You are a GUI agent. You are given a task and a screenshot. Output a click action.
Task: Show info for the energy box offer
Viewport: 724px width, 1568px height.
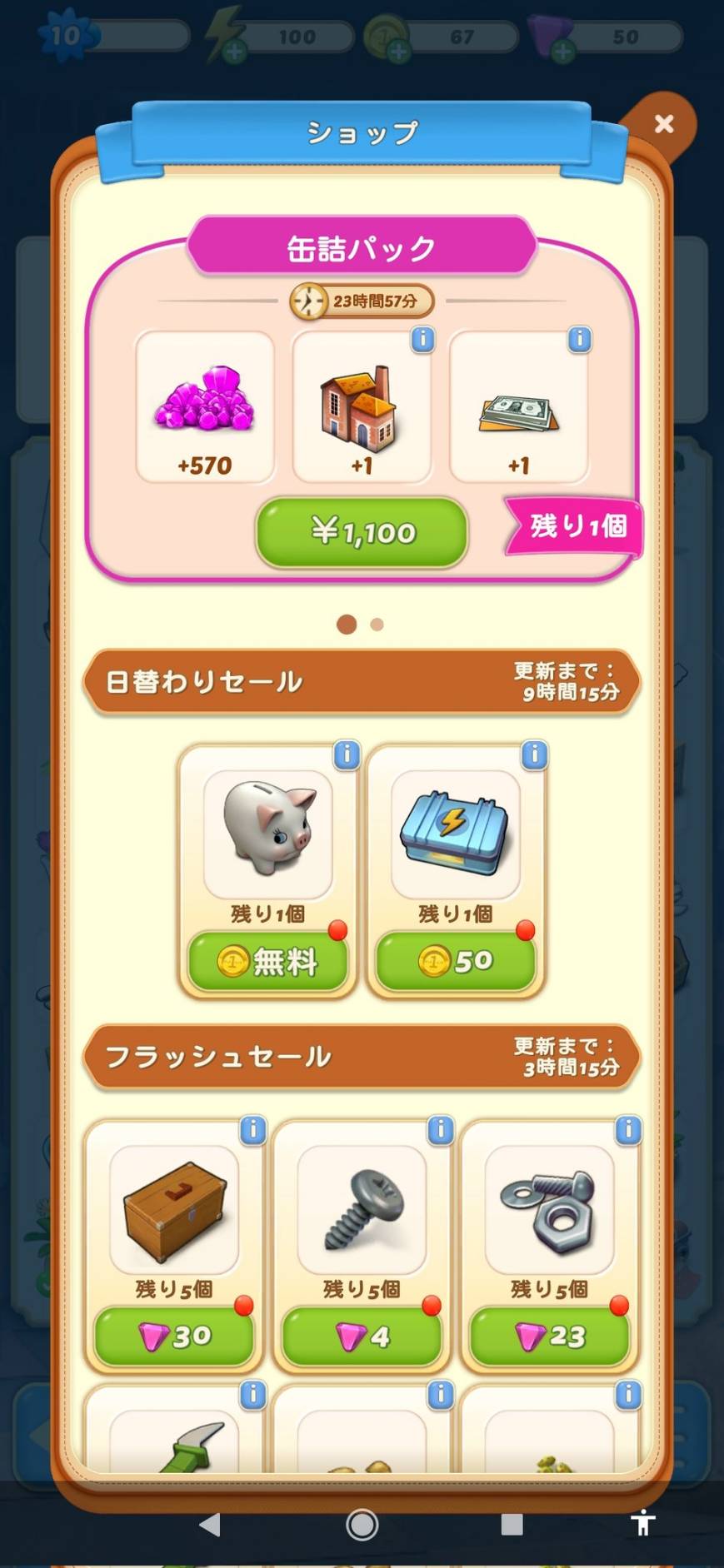pyautogui.click(x=534, y=754)
